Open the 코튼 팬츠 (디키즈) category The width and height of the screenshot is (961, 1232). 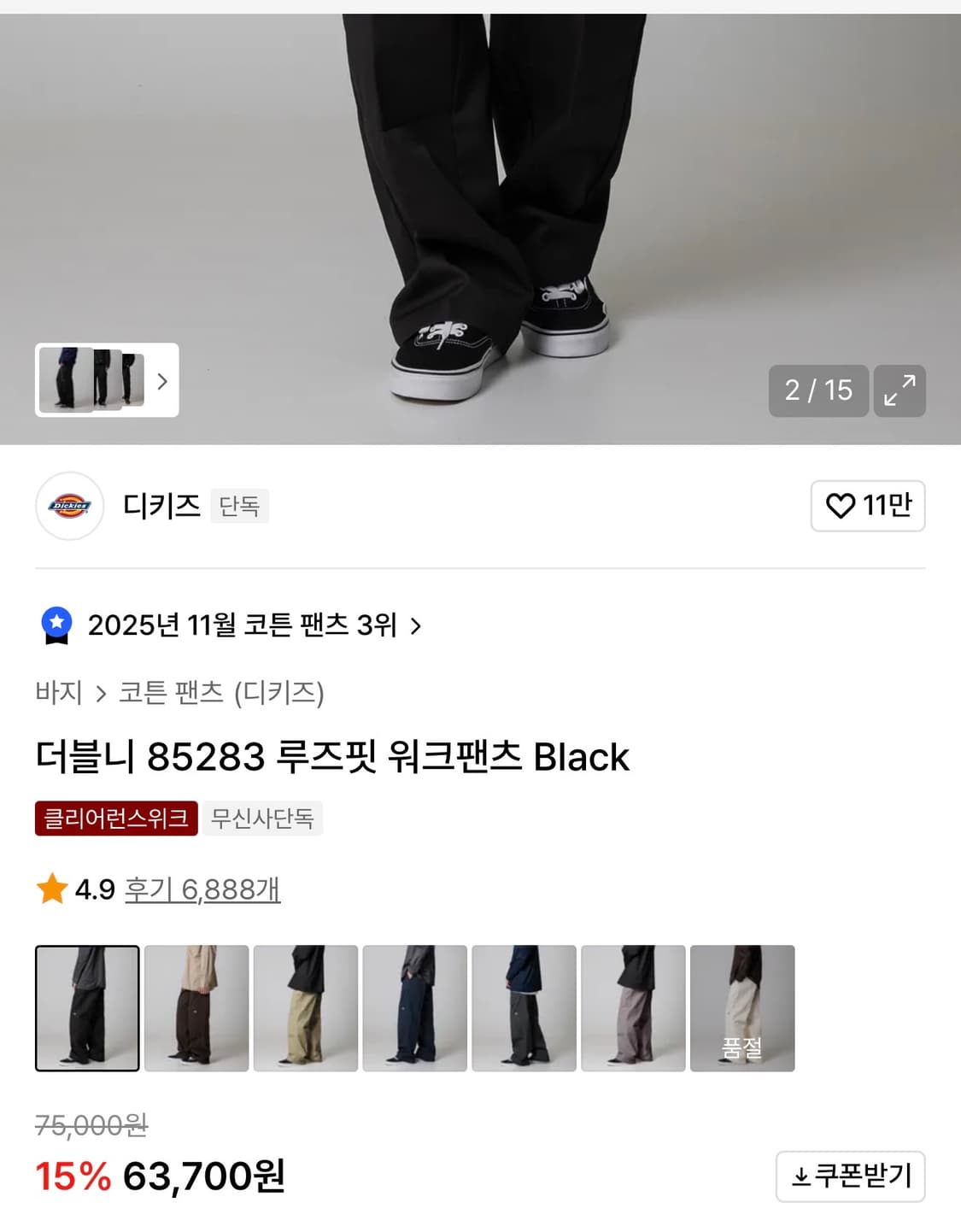tap(221, 694)
